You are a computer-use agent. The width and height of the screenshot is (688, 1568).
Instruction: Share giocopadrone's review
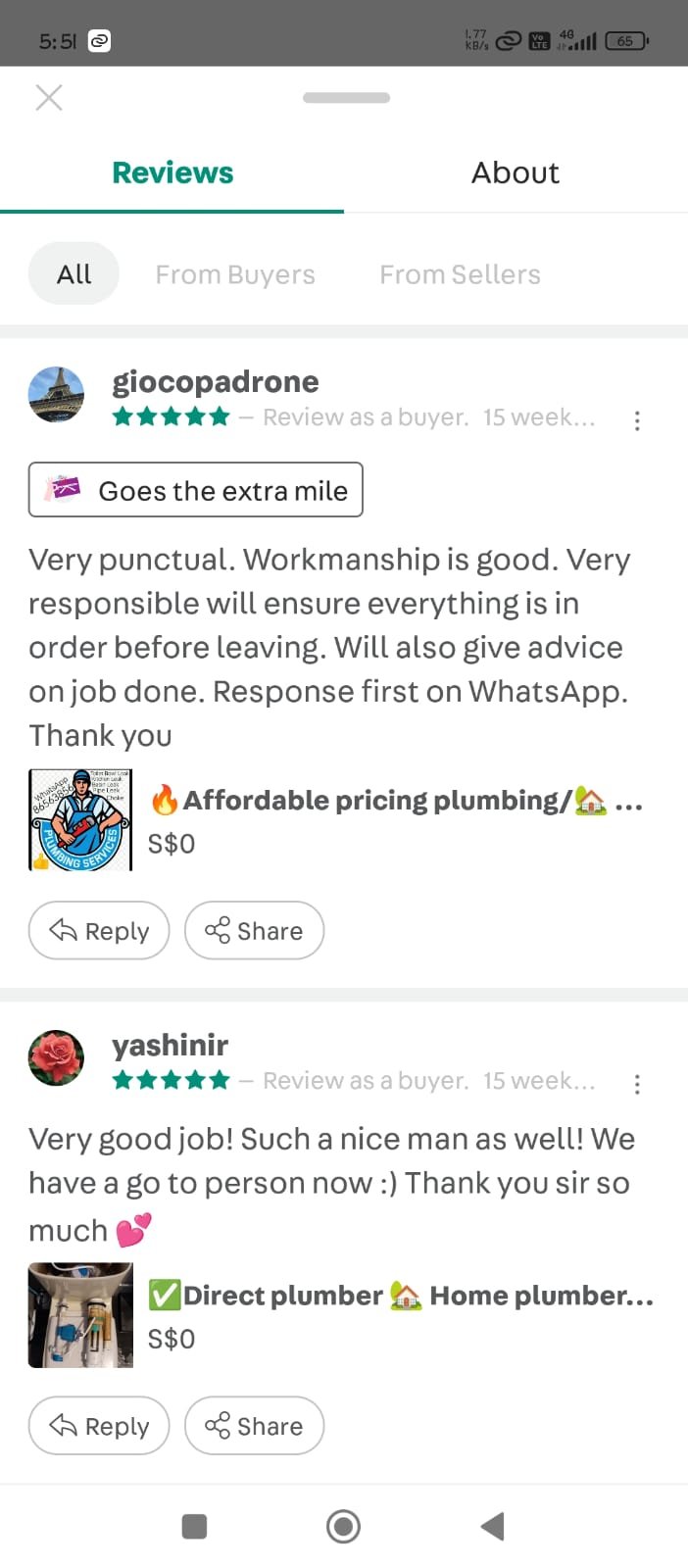254,930
